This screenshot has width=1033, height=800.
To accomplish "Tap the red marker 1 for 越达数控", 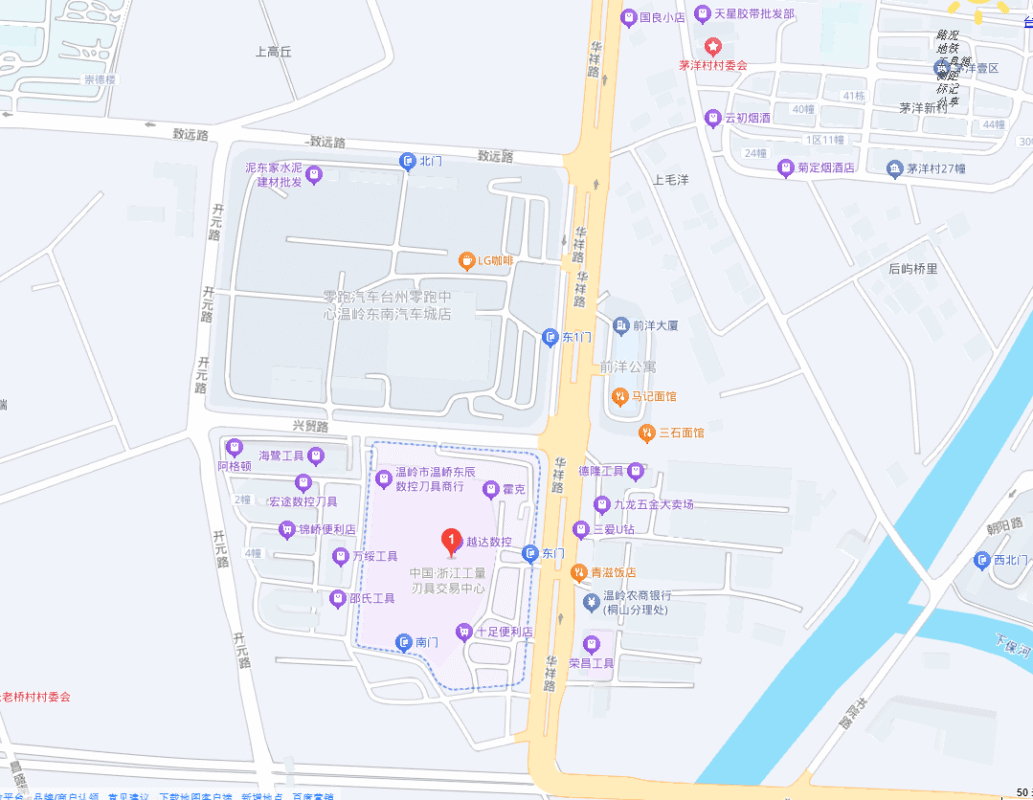I will point(451,540).
